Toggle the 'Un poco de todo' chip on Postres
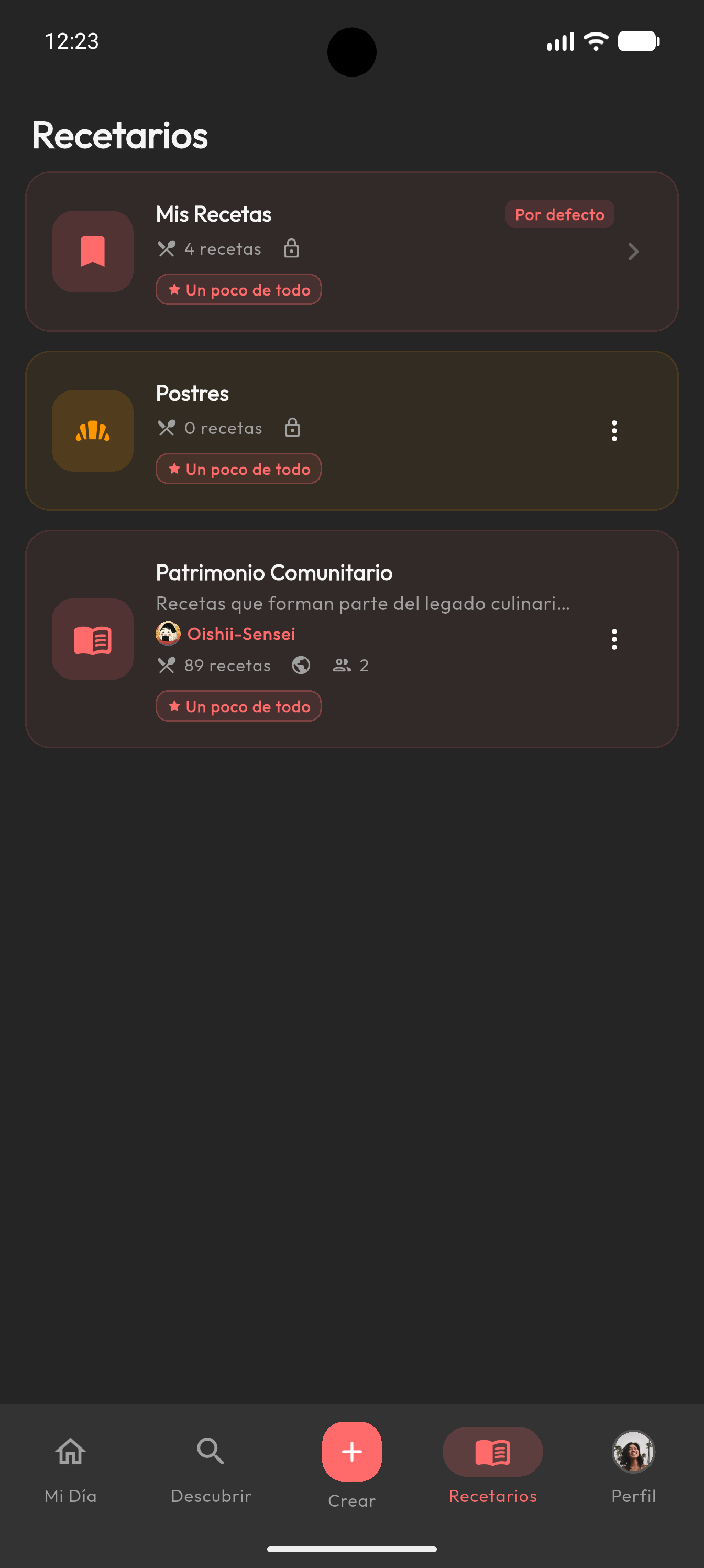 pos(238,469)
